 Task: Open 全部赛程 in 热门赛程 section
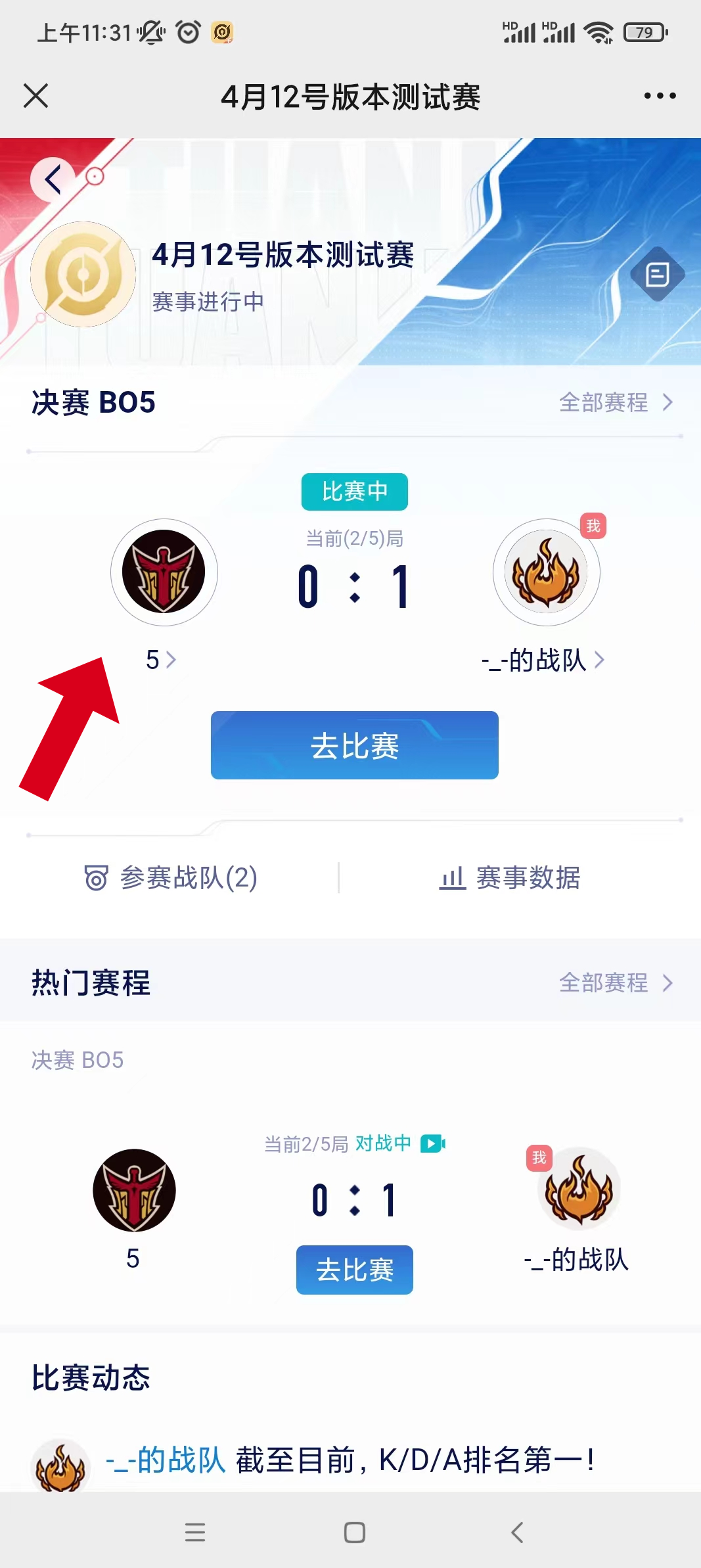pos(616,983)
